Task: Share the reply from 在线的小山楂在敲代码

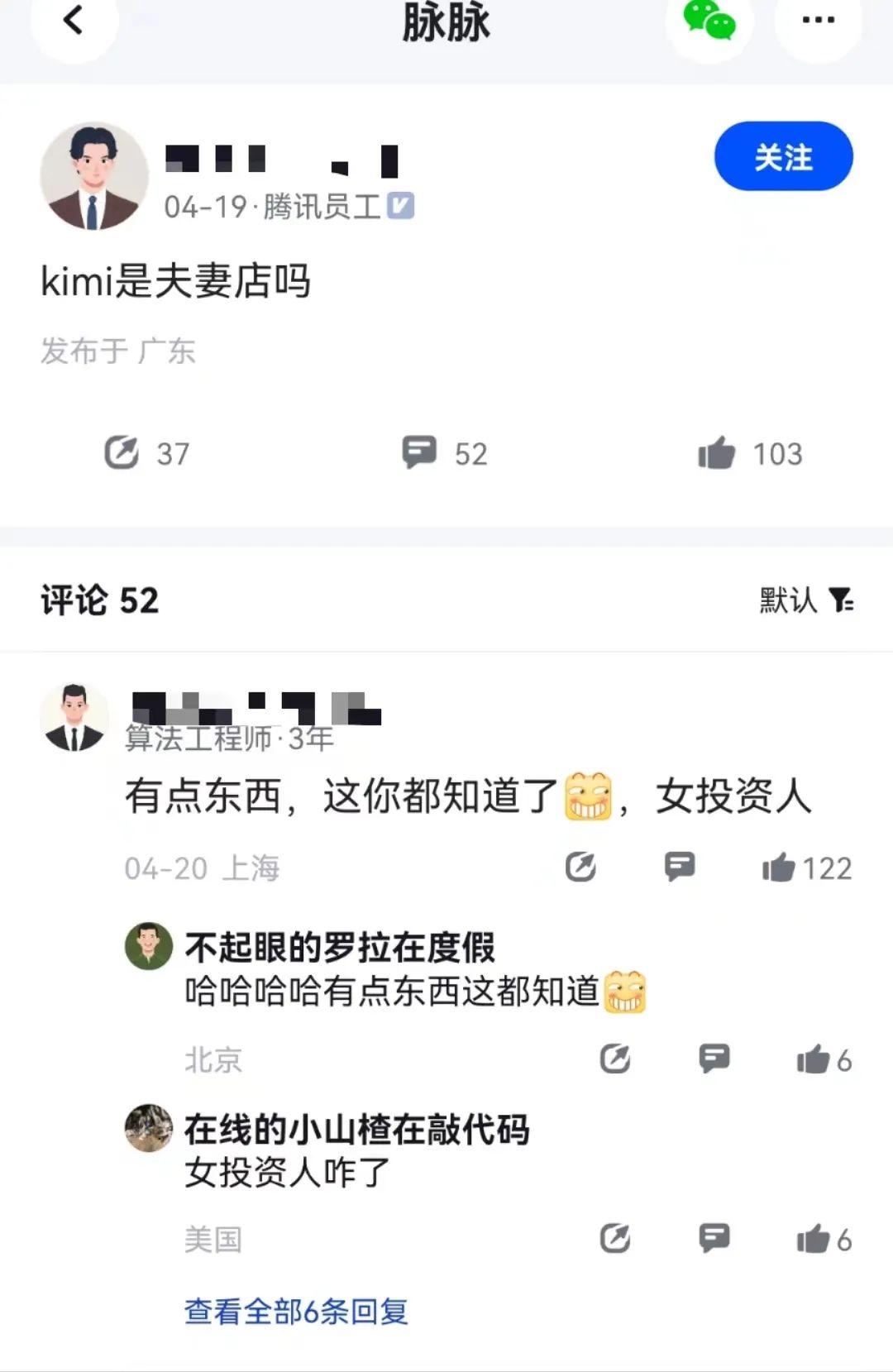Action: tap(615, 1238)
